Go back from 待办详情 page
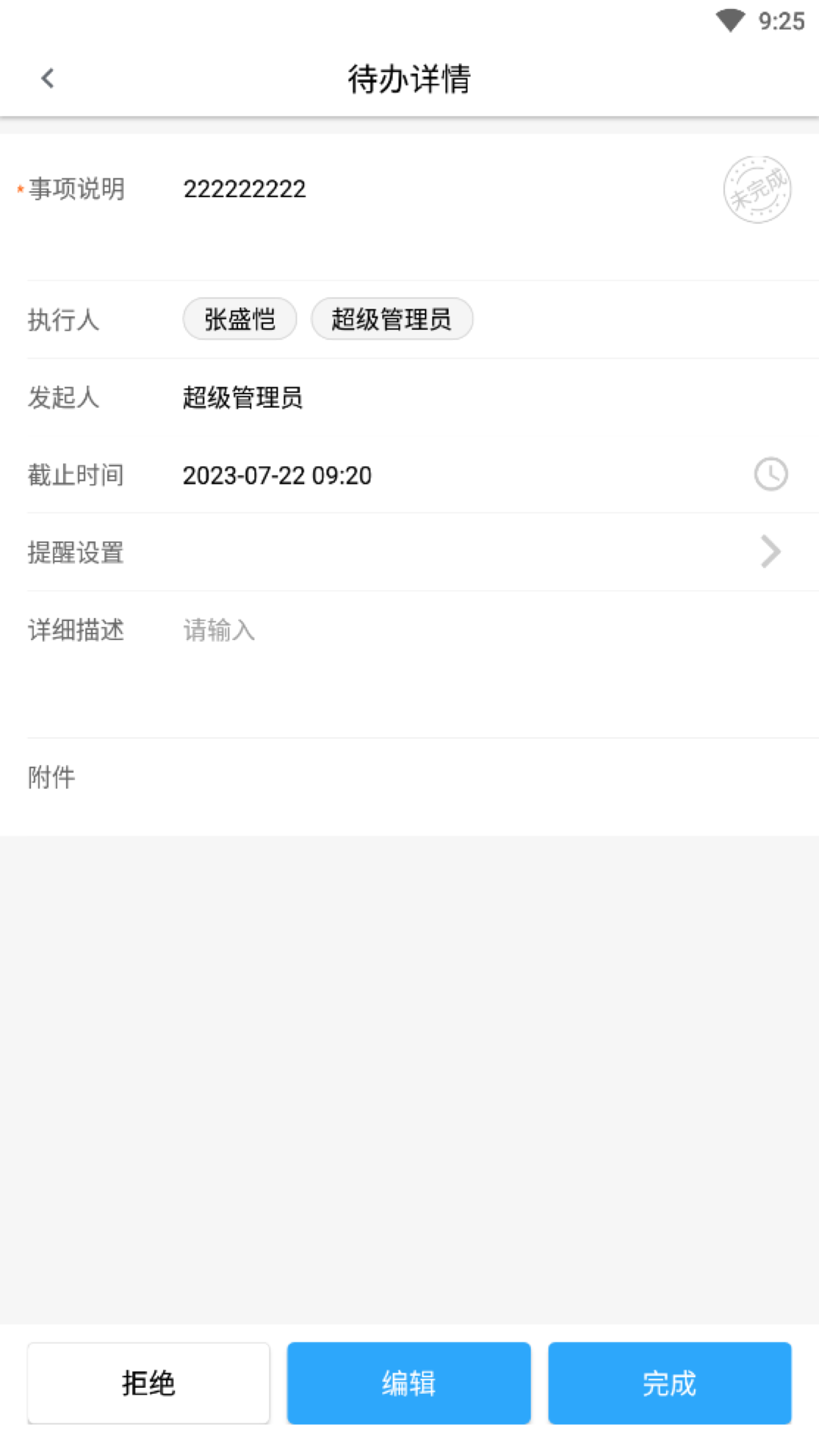 48,78
